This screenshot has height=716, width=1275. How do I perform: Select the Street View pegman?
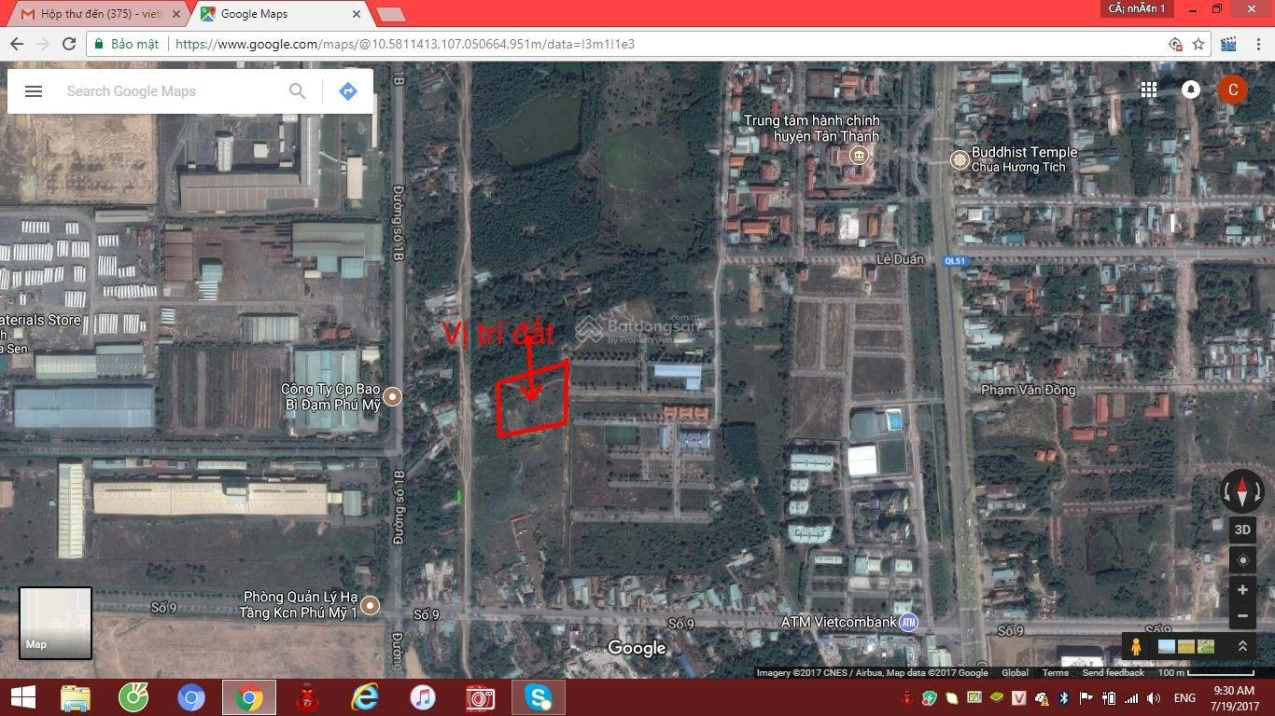1136,646
